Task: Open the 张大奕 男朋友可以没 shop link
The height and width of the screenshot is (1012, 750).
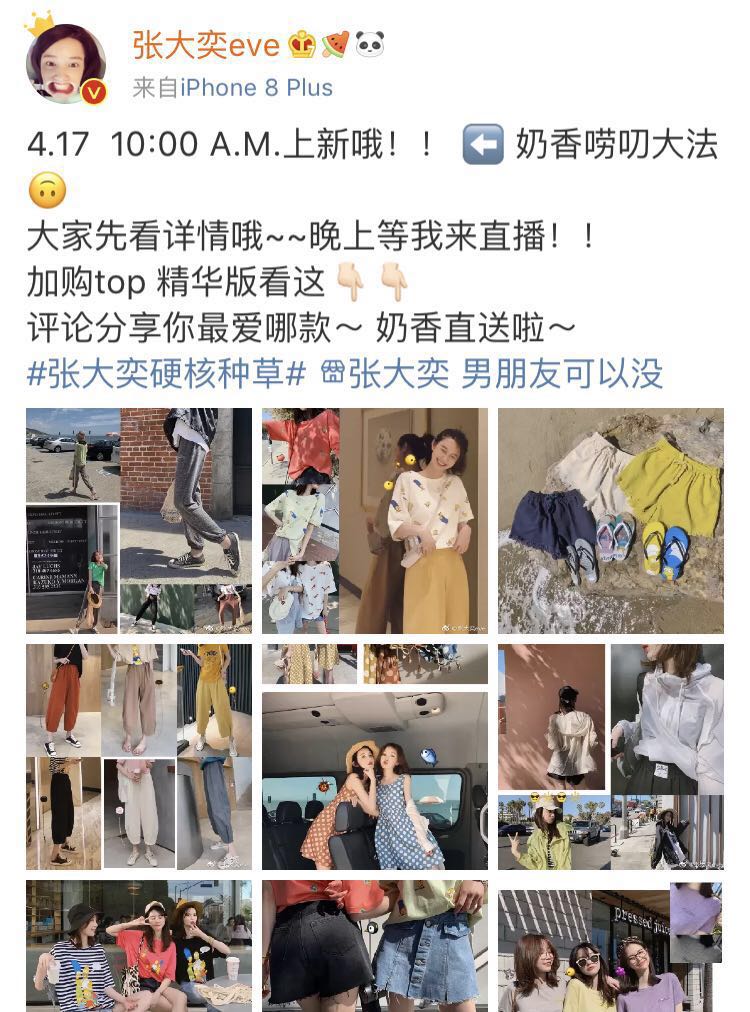Action: (492, 373)
